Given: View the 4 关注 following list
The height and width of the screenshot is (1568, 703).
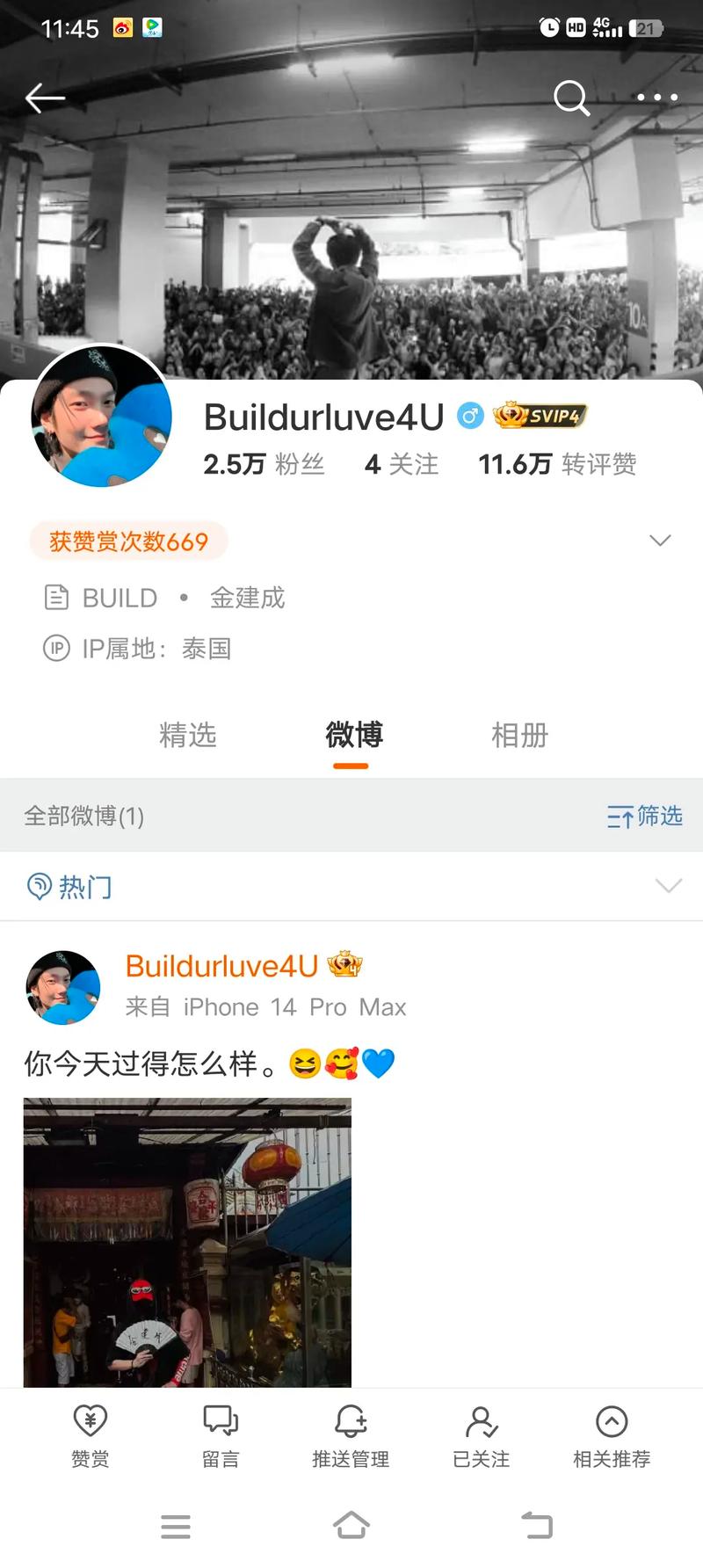Looking at the screenshot, I should pos(402,464).
